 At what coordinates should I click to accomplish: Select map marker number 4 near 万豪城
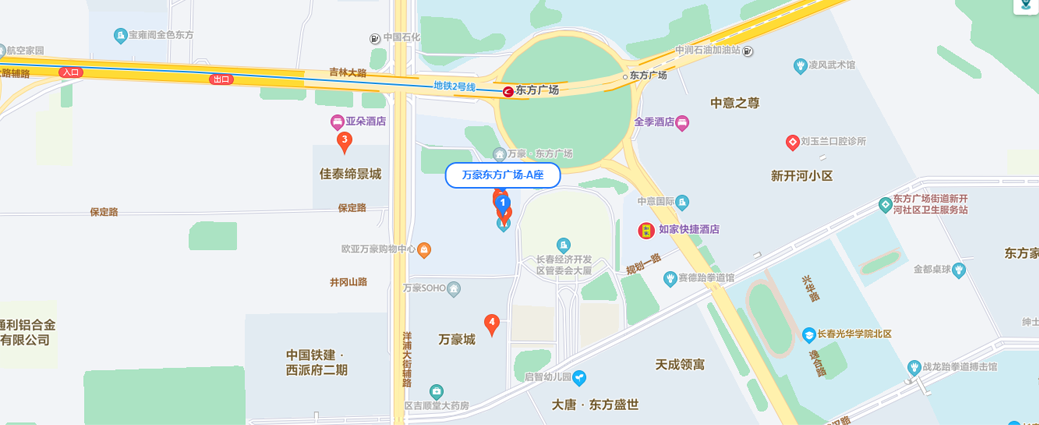[492, 323]
